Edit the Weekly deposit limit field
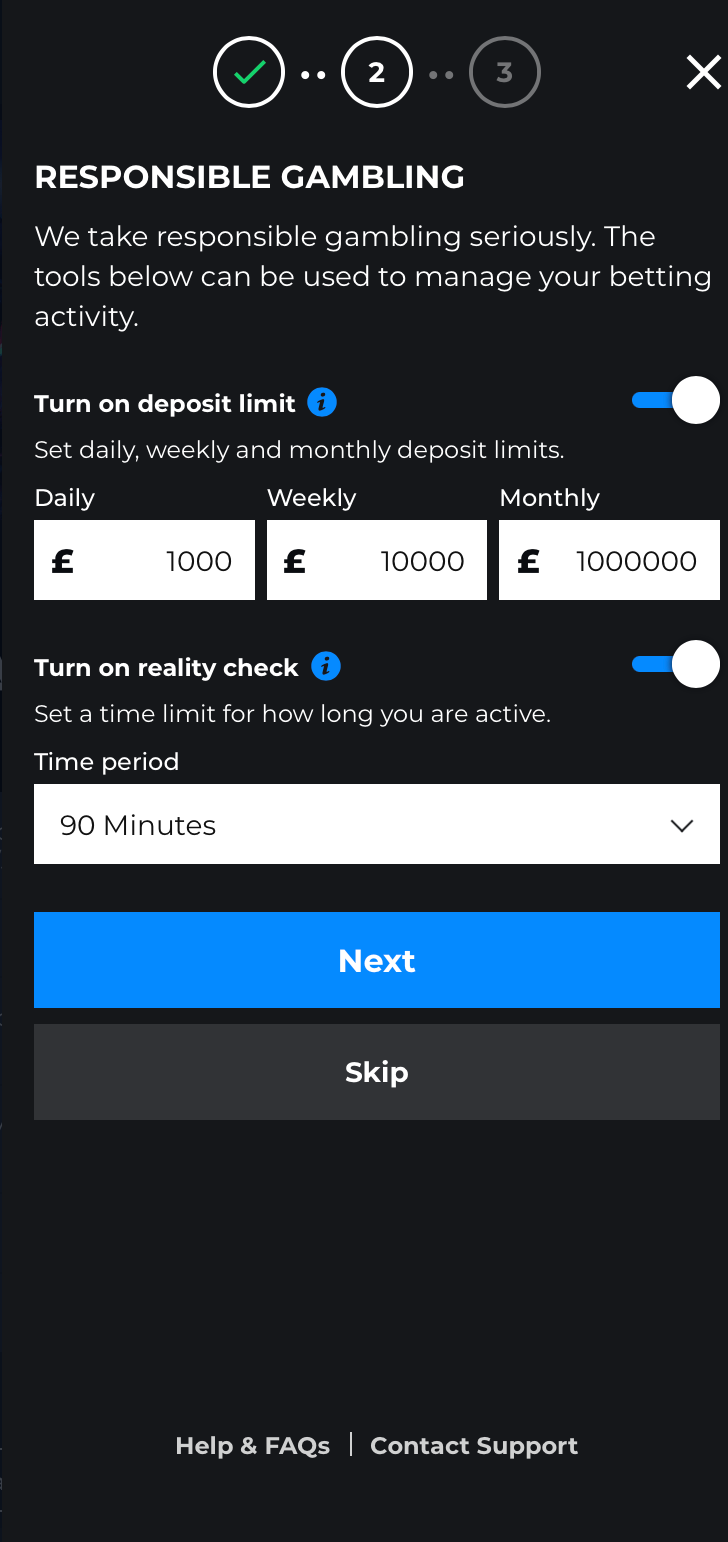 click(377, 560)
